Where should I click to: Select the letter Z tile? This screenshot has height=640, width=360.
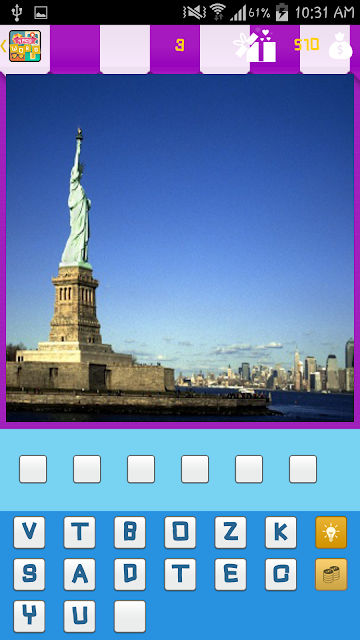(231, 532)
